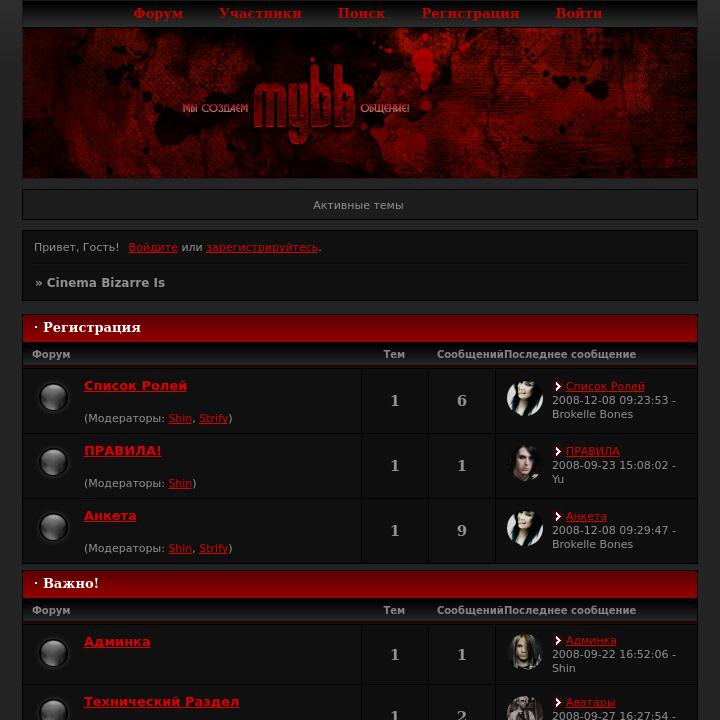Open Регистрация in the top menu
Viewport: 720px width, 720px height.
[470, 13]
